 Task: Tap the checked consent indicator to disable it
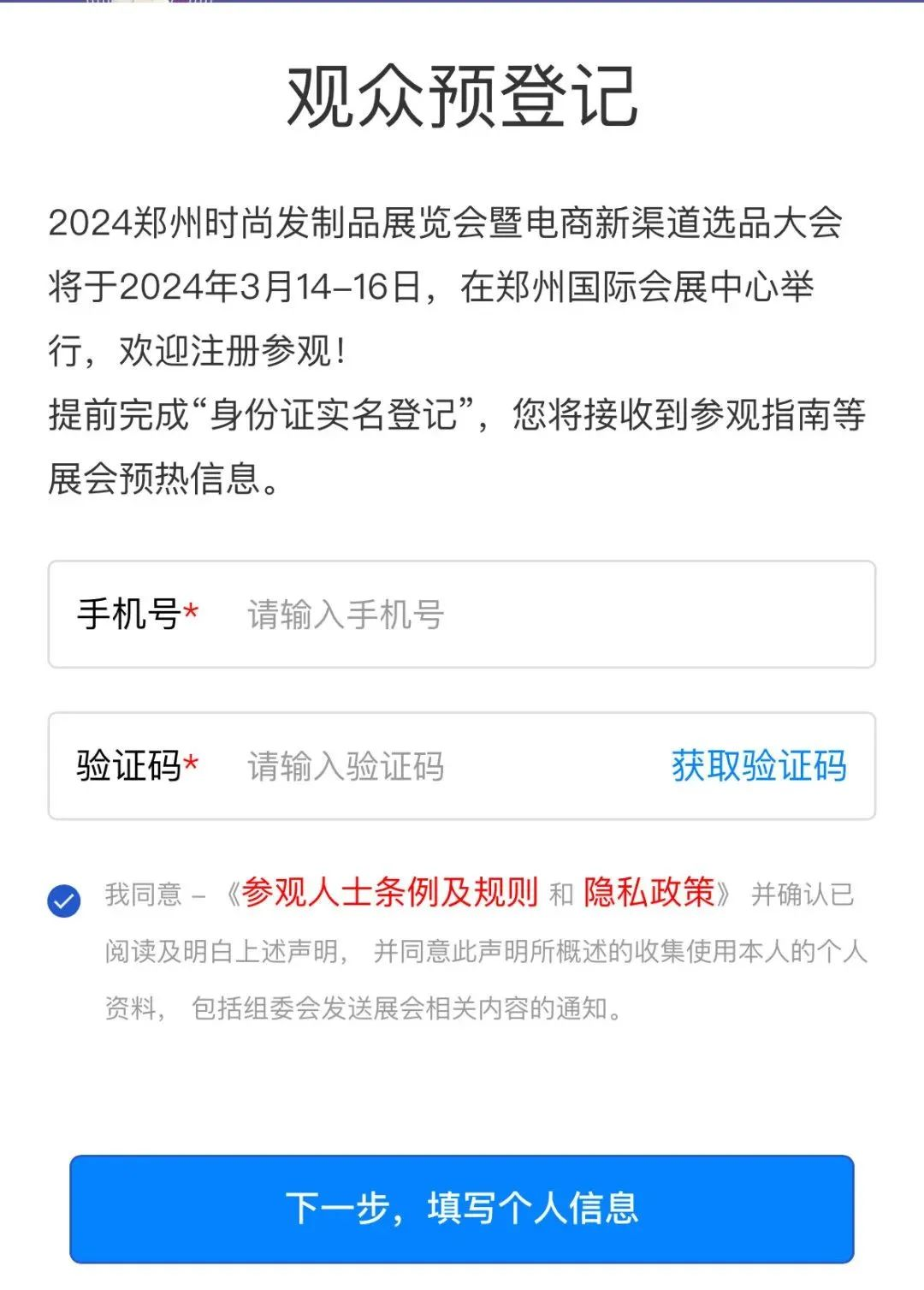63,898
